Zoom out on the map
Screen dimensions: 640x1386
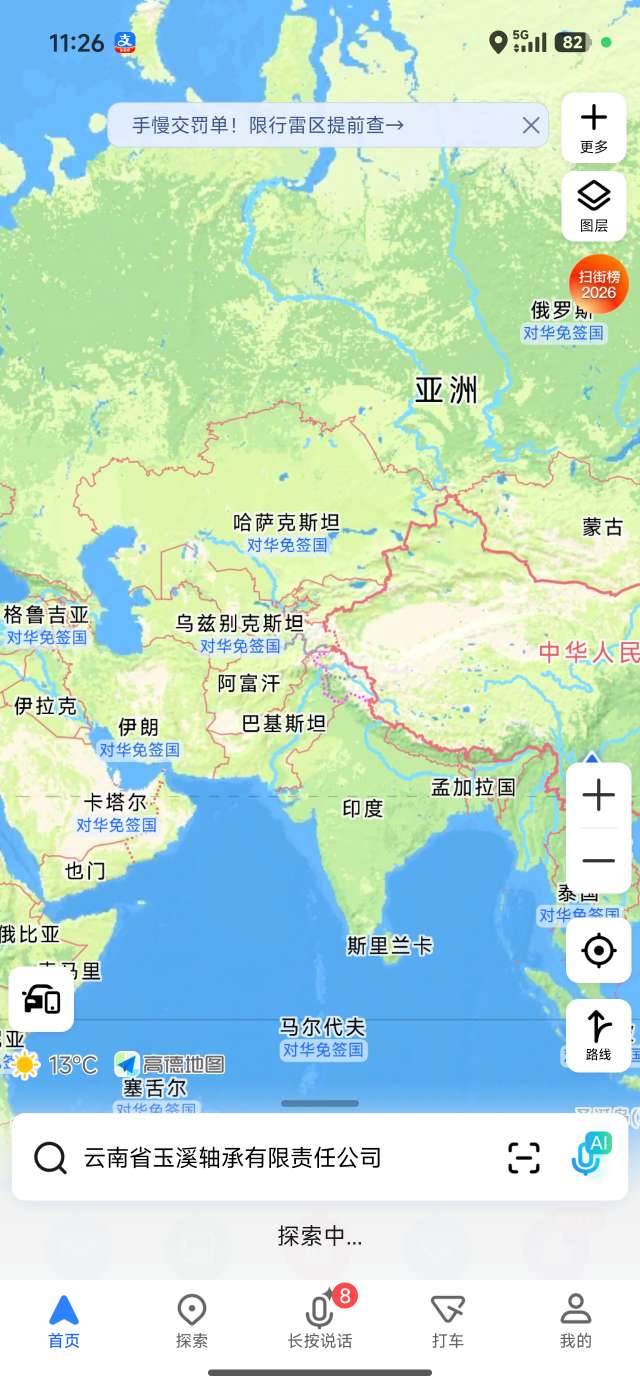click(598, 861)
